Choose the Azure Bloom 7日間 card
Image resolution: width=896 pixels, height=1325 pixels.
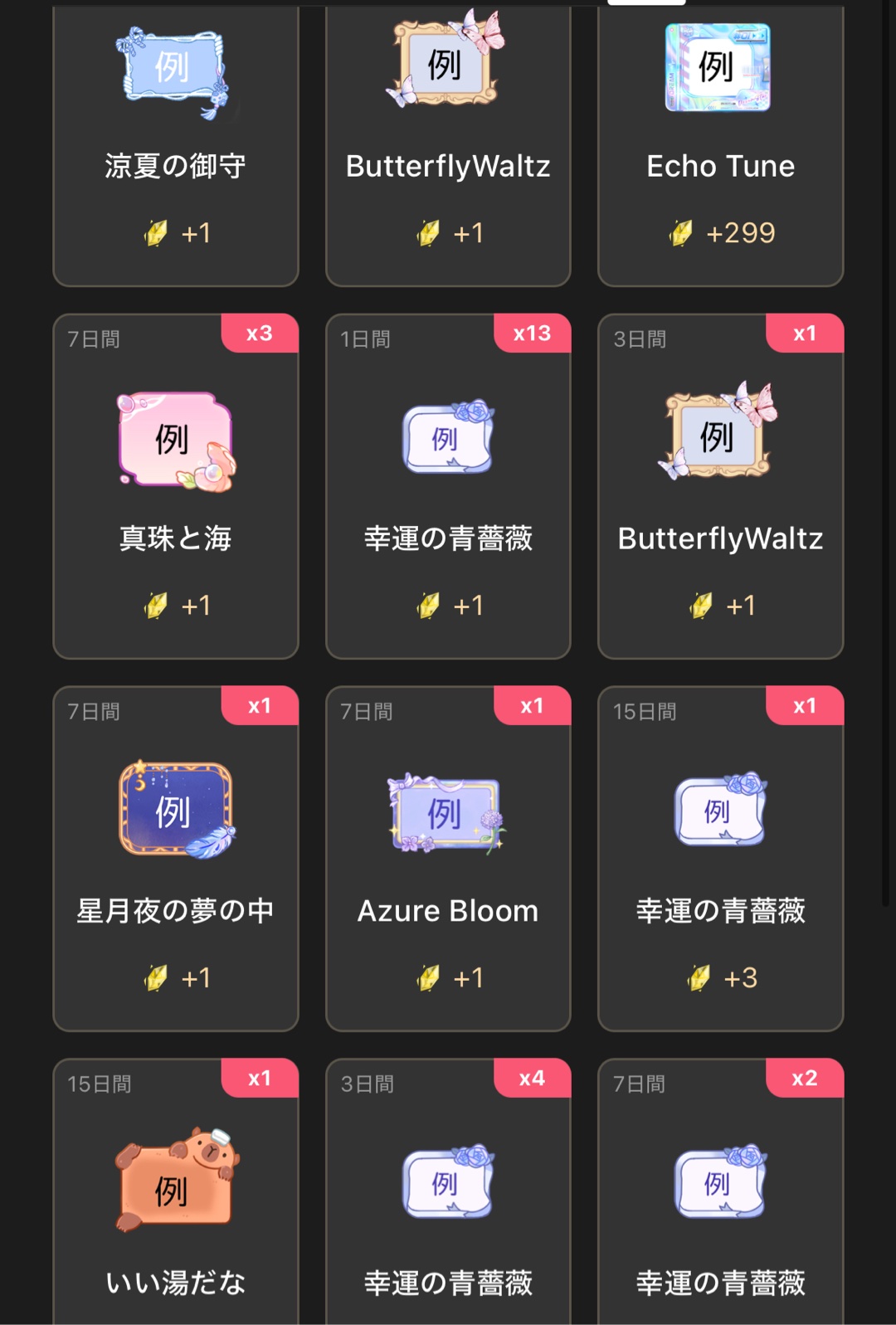[x=448, y=859]
